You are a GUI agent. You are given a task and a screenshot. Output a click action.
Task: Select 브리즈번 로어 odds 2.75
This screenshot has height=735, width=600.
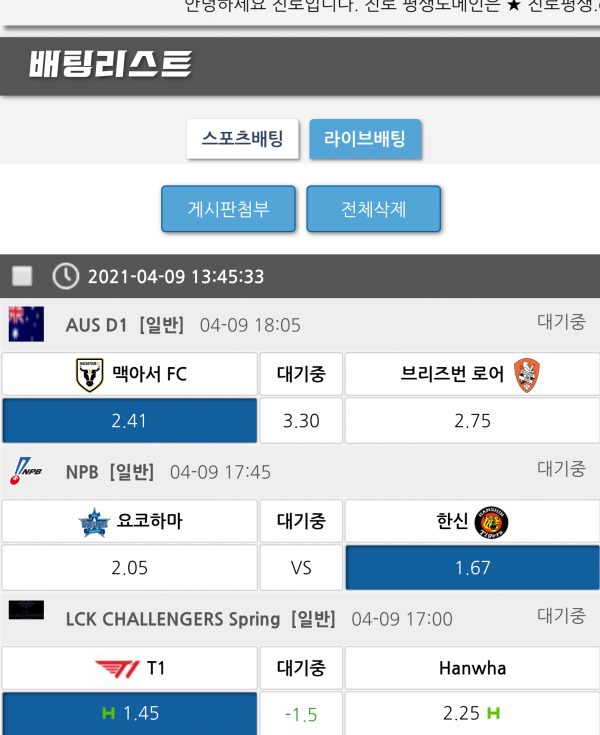tap(472, 421)
